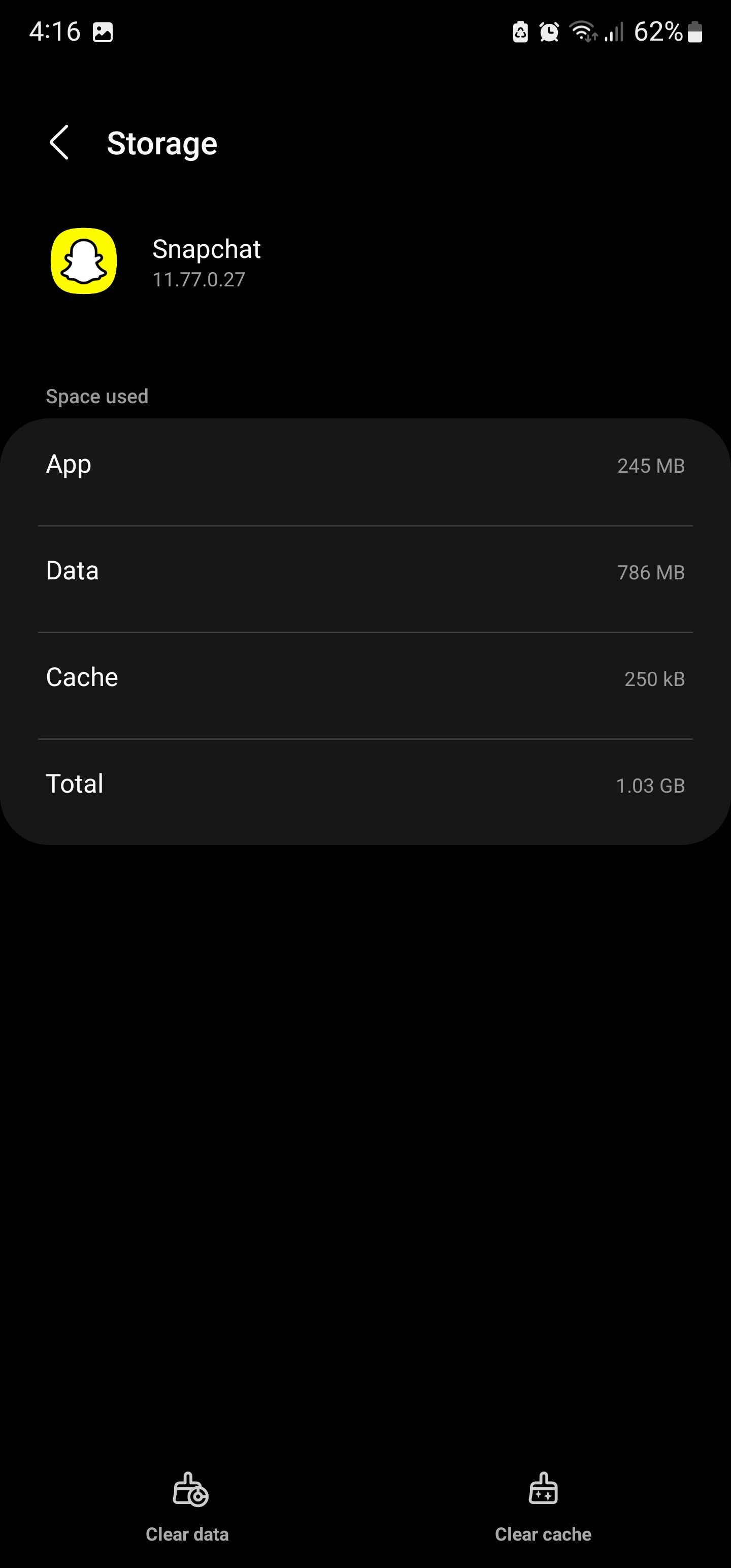The height and width of the screenshot is (1568, 731).
Task: Select the Total storage row
Action: [x=365, y=784]
